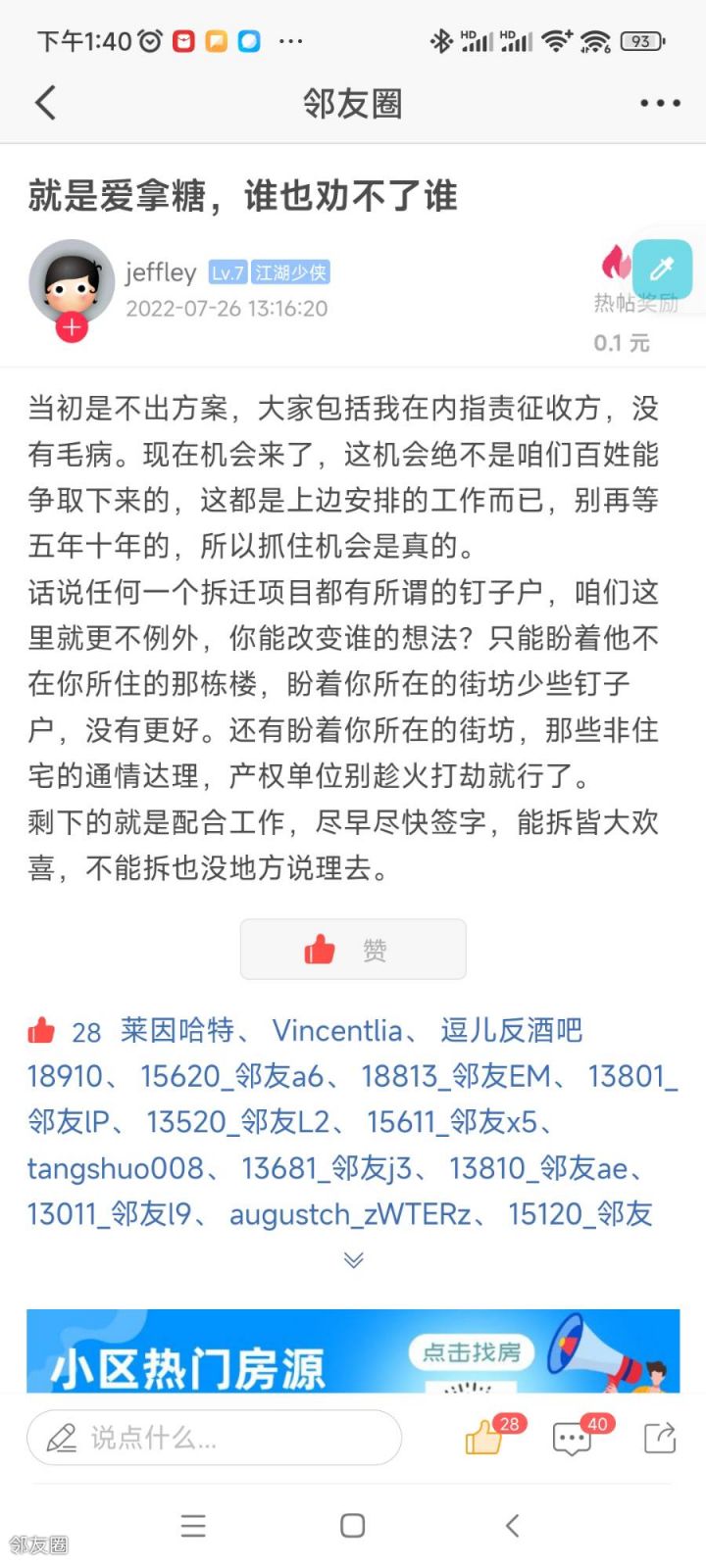
Task: Tap the blue edit pencil button
Action: pyautogui.click(x=662, y=269)
